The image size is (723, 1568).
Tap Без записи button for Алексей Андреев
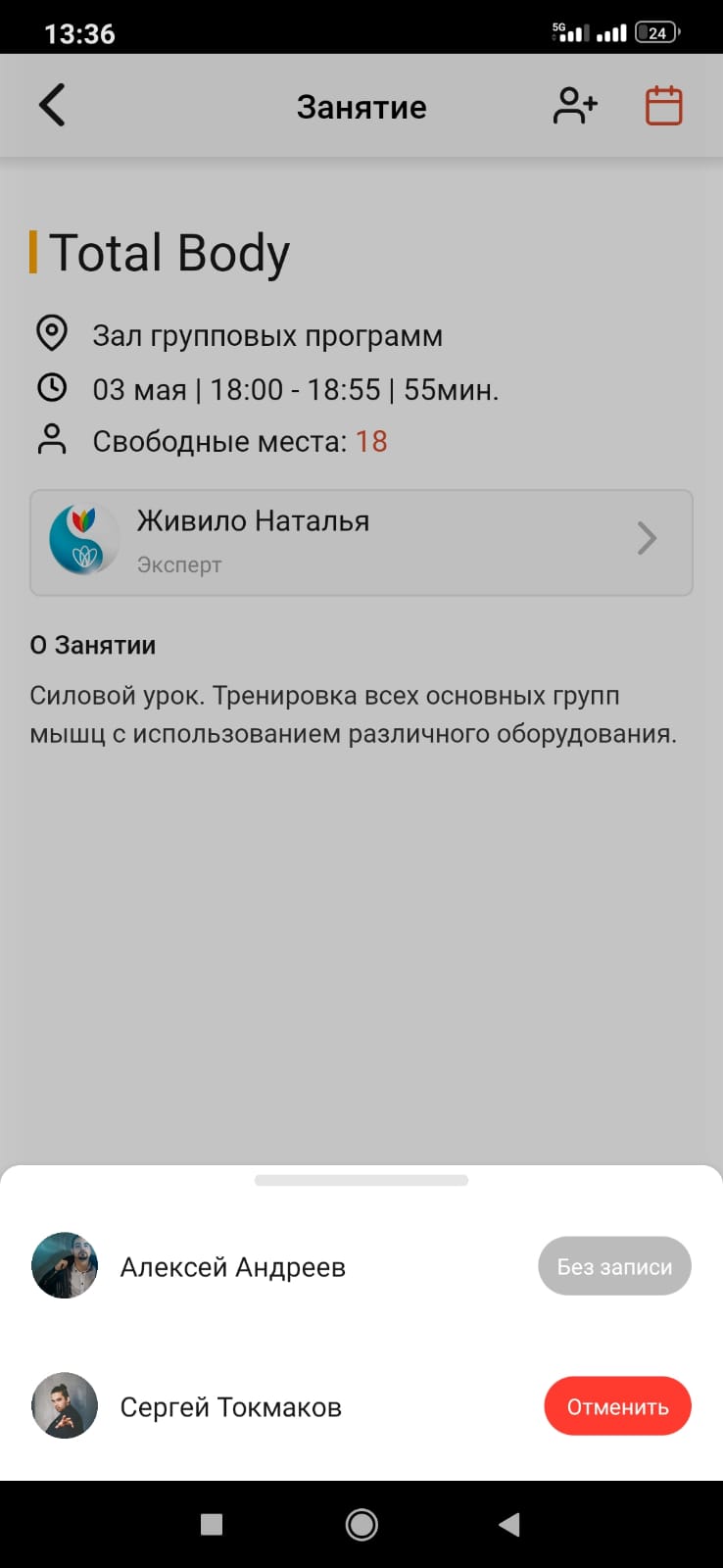[x=614, y=1266]
